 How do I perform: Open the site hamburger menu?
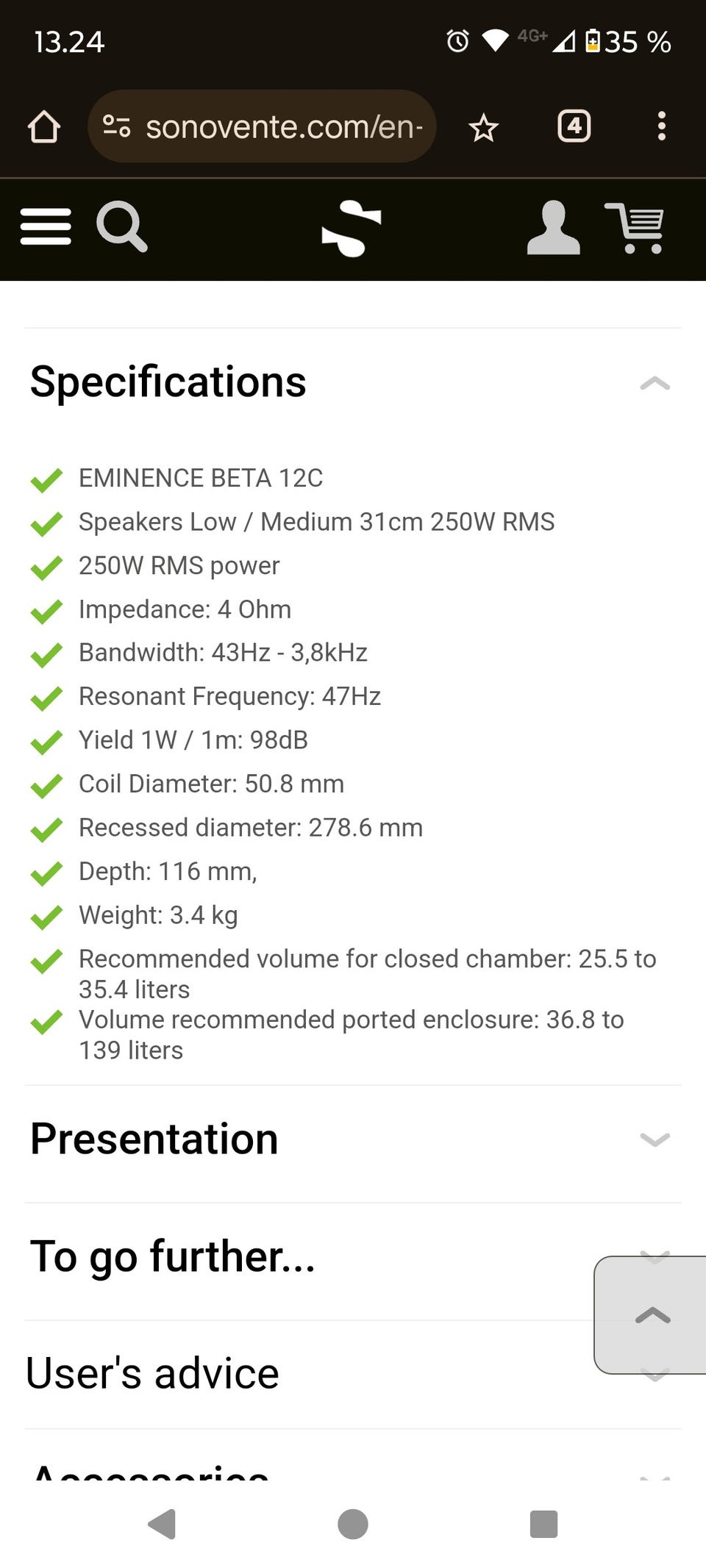pos(46,226)
